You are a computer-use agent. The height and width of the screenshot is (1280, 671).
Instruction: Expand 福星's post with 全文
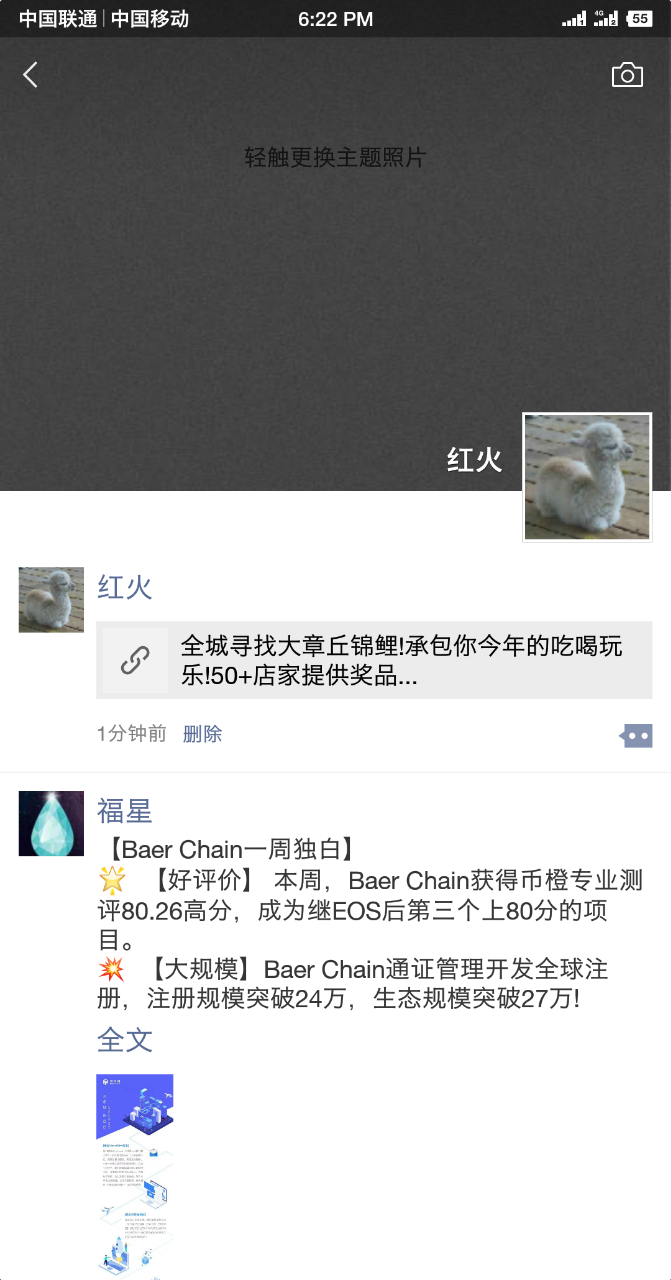click(x=125, y=1040)
